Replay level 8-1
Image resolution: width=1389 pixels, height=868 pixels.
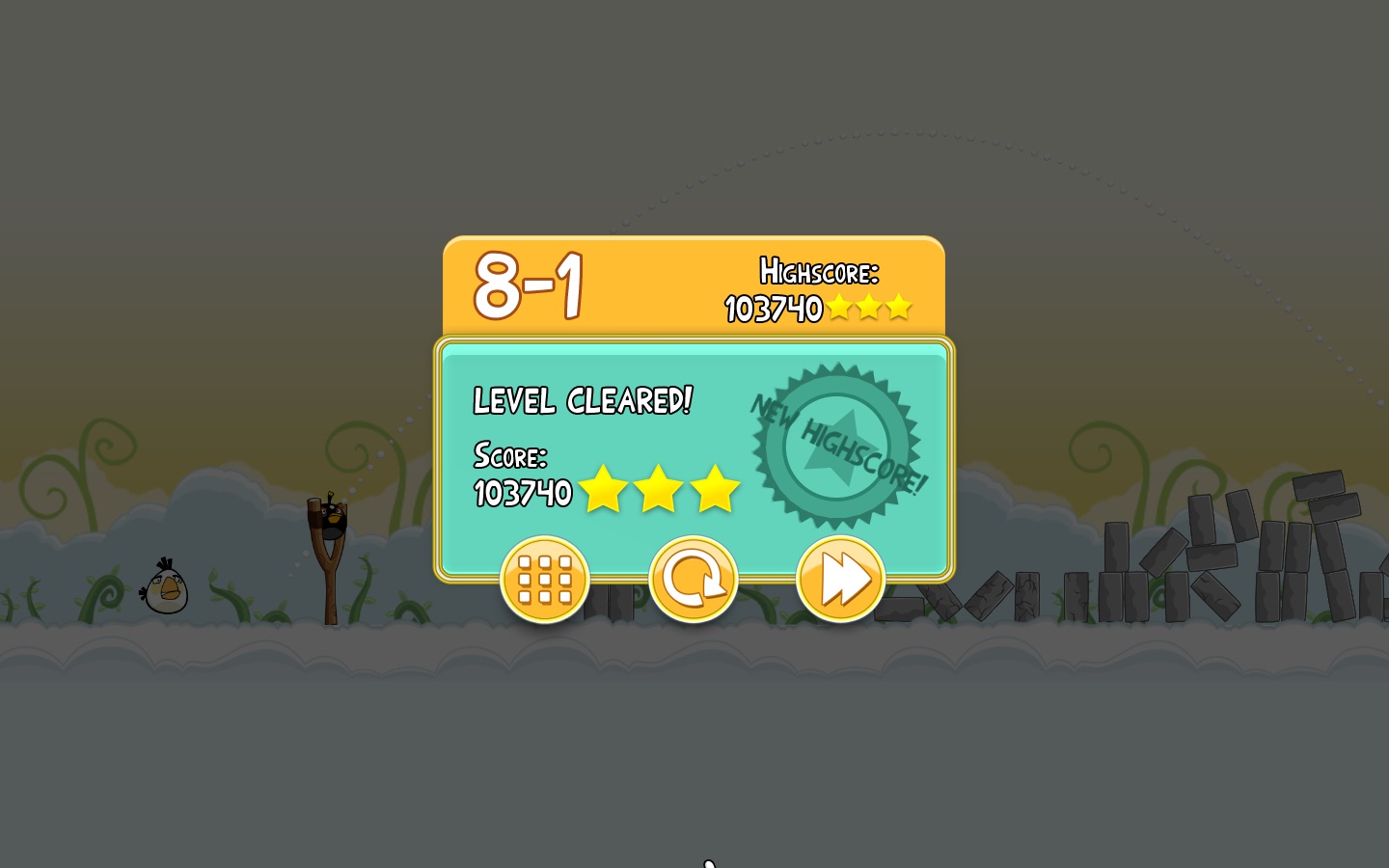[693, 580]
